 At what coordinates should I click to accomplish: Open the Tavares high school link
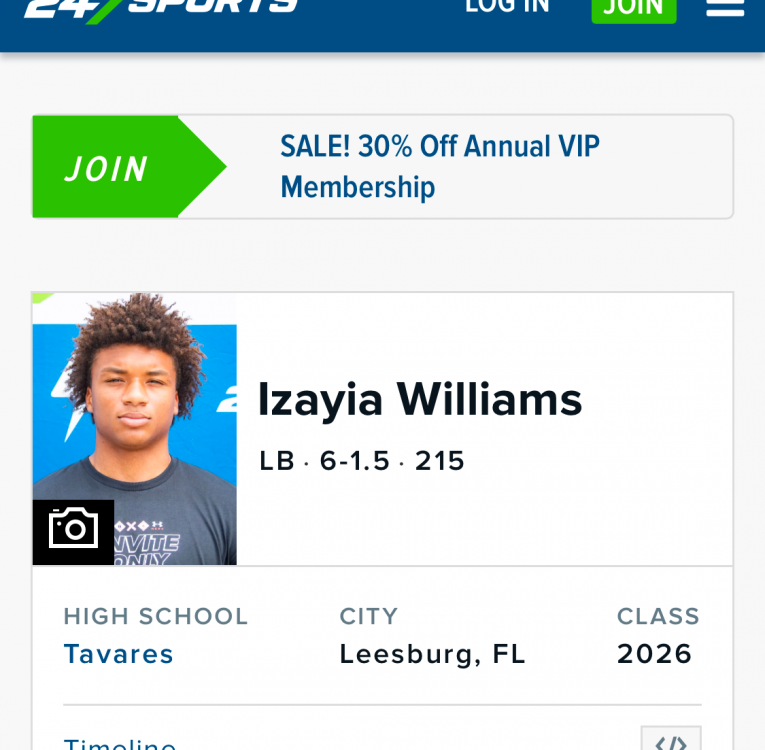(x=119, y=654)
